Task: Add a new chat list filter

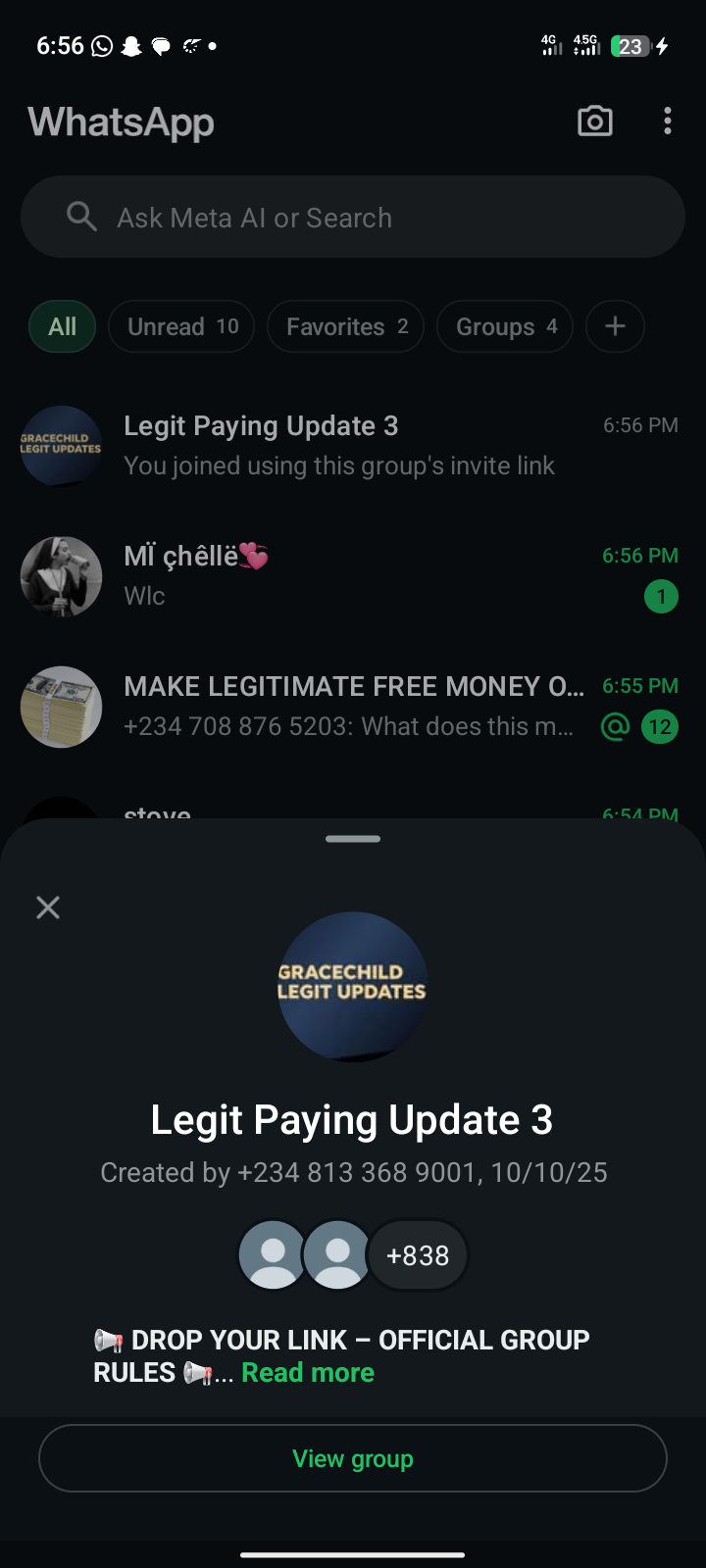Action: 615,326
